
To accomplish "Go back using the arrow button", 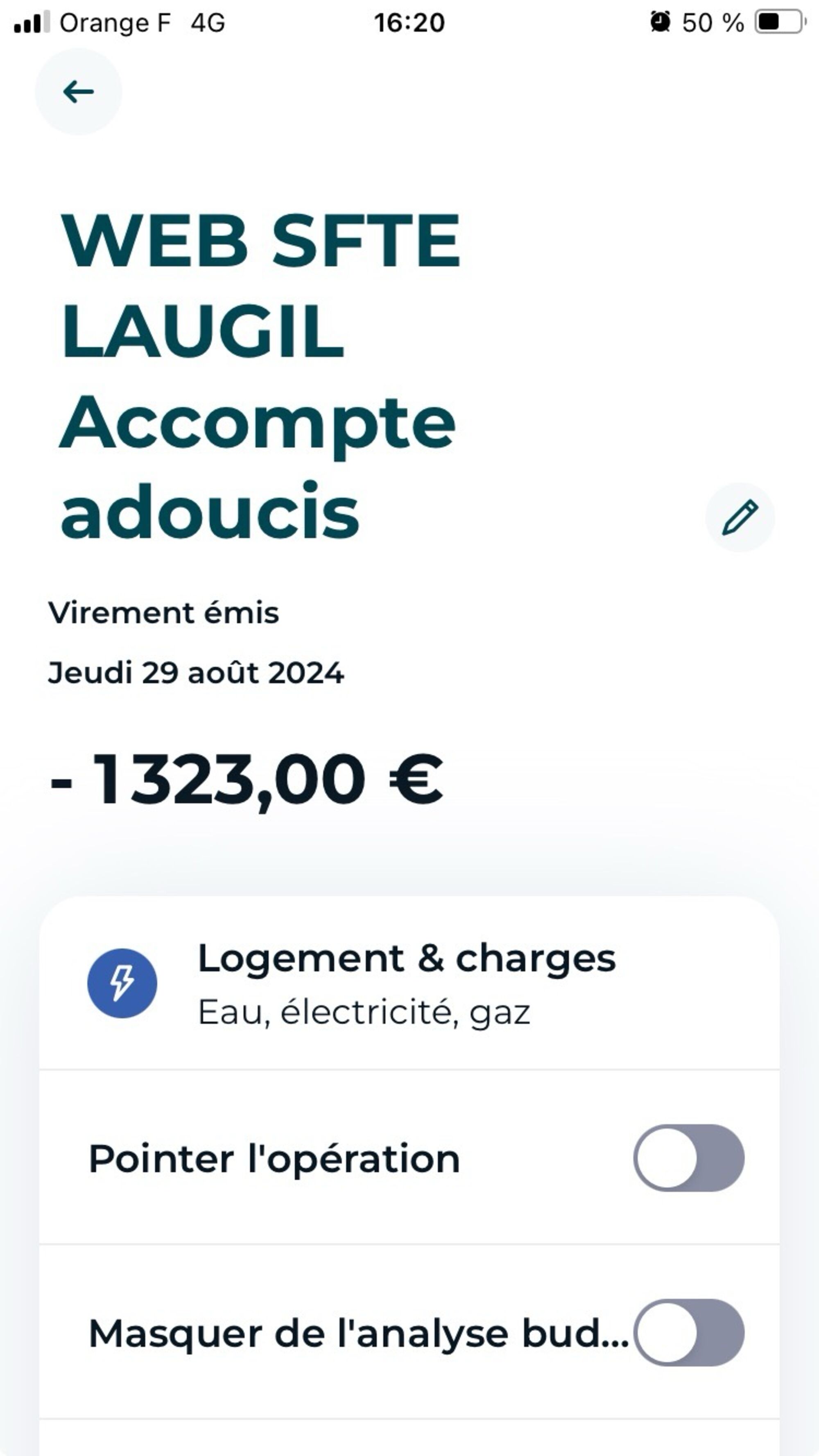I will pyautogui.click(x=78, y=92).
